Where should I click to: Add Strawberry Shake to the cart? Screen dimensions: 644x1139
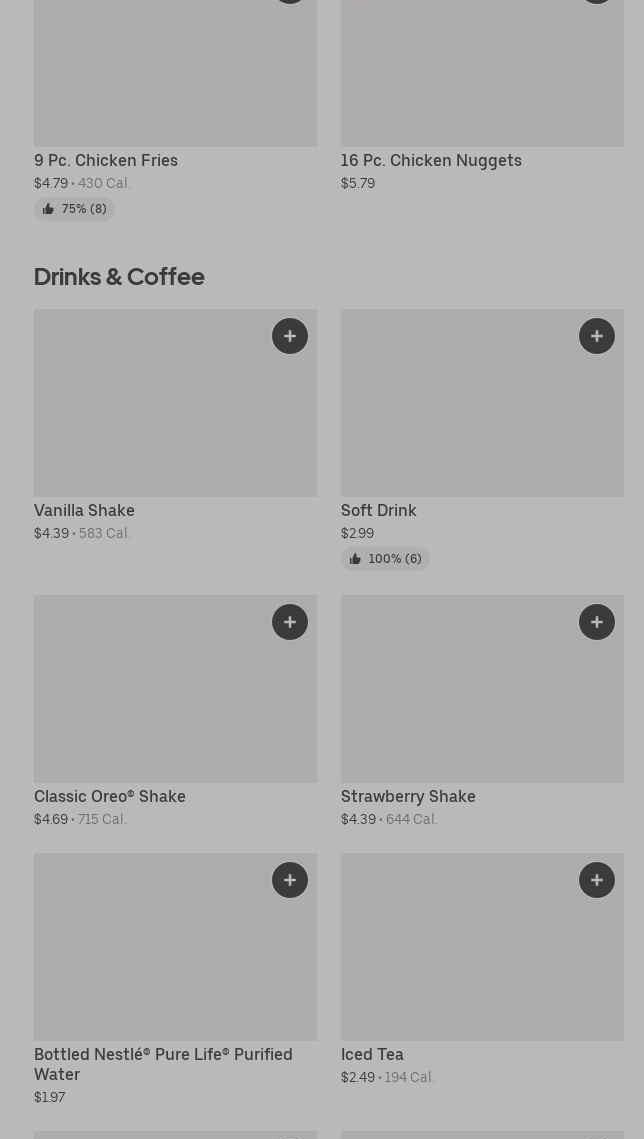pyautogui.click(x=597, y=622)
